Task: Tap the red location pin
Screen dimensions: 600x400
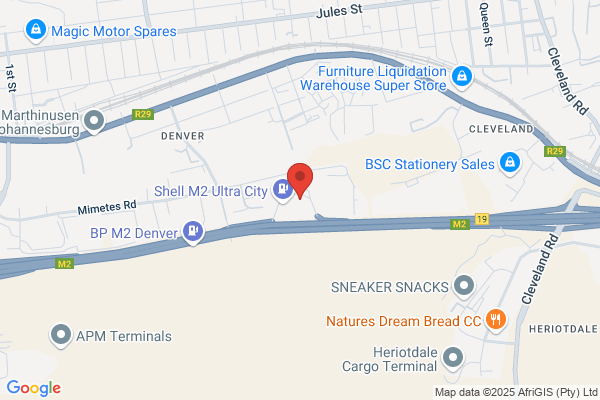Action: (x=300, y=180)
